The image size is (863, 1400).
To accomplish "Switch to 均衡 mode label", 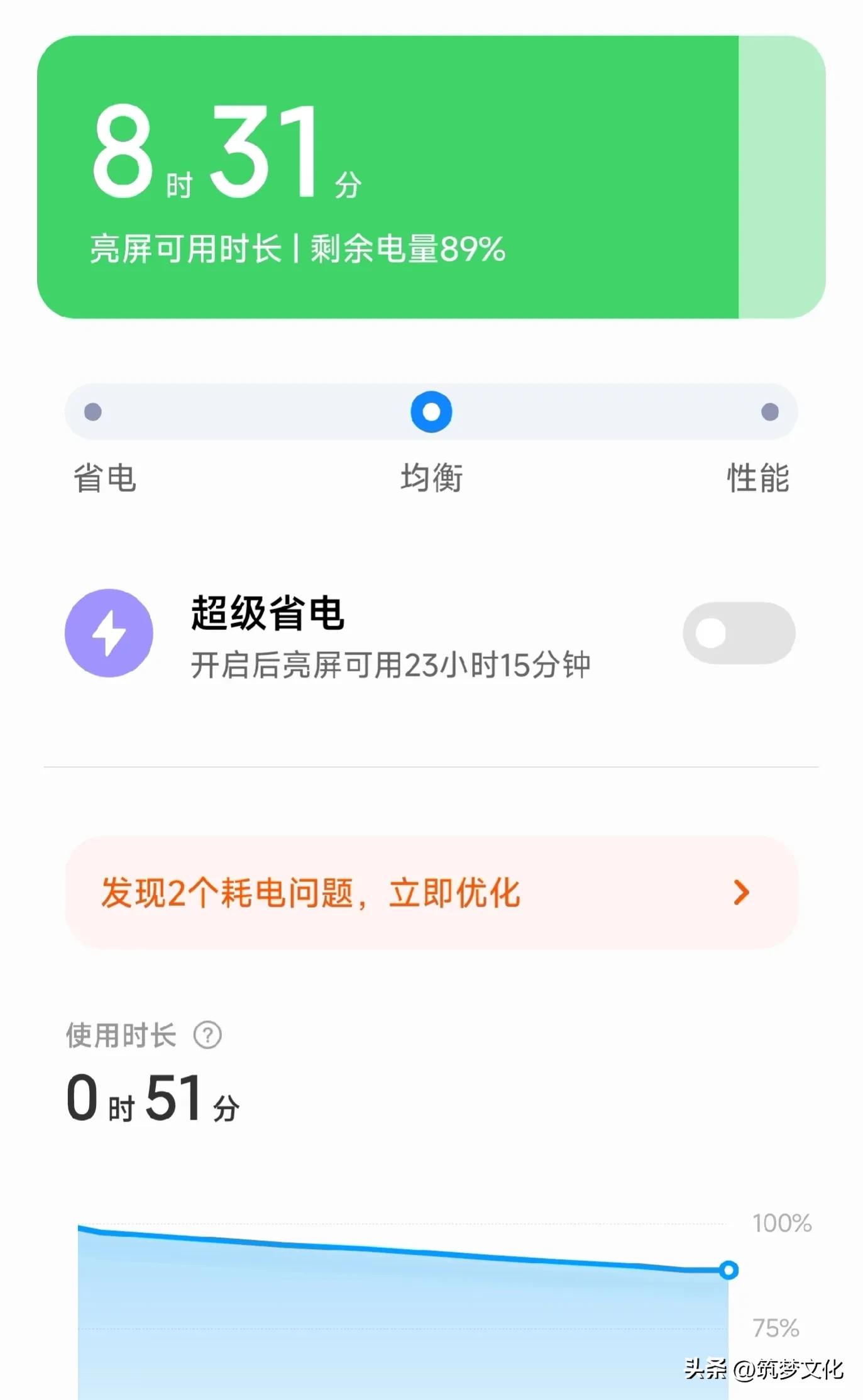I will (431, 478).
